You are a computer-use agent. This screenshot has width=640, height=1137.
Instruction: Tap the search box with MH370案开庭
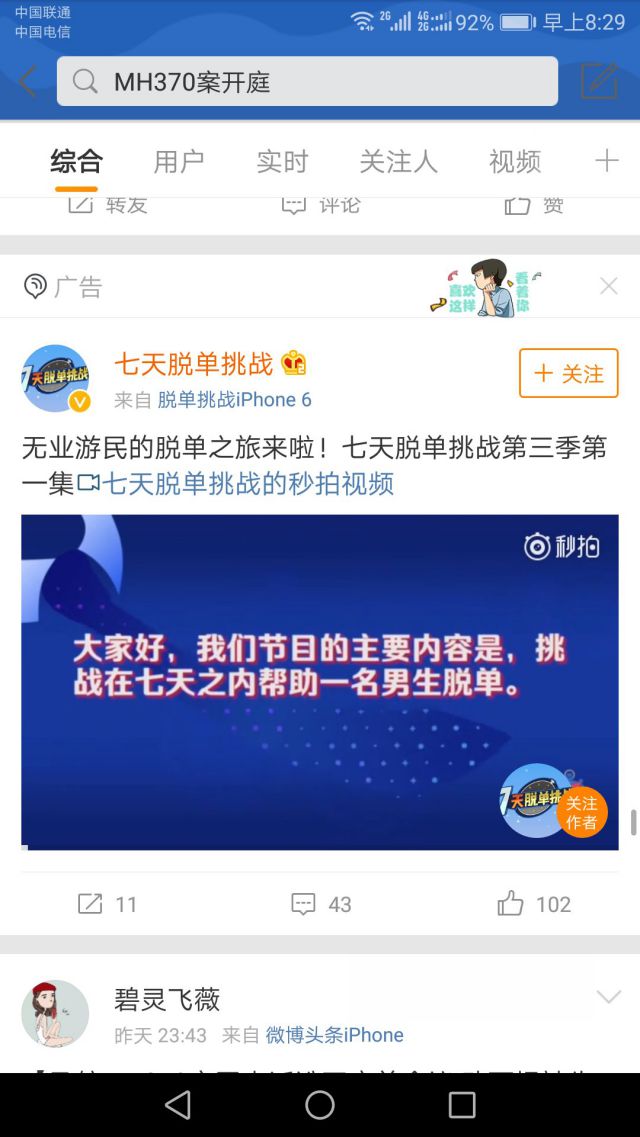point(307,81)
